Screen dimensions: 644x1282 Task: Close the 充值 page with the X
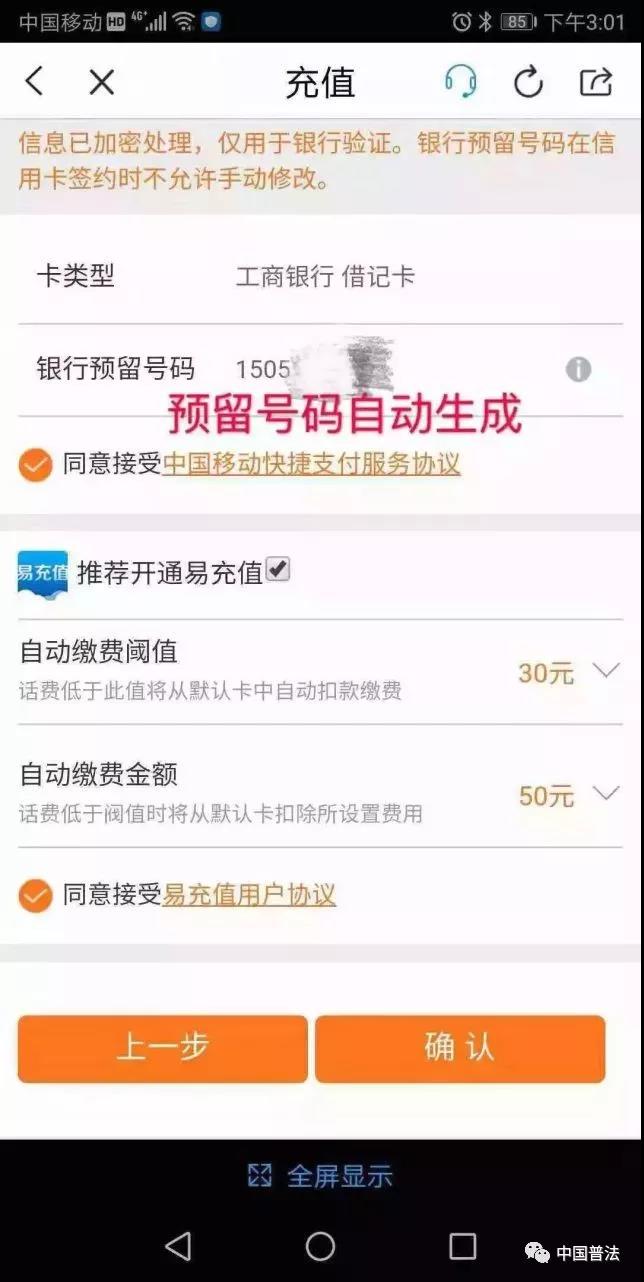[x=102, y=82]
